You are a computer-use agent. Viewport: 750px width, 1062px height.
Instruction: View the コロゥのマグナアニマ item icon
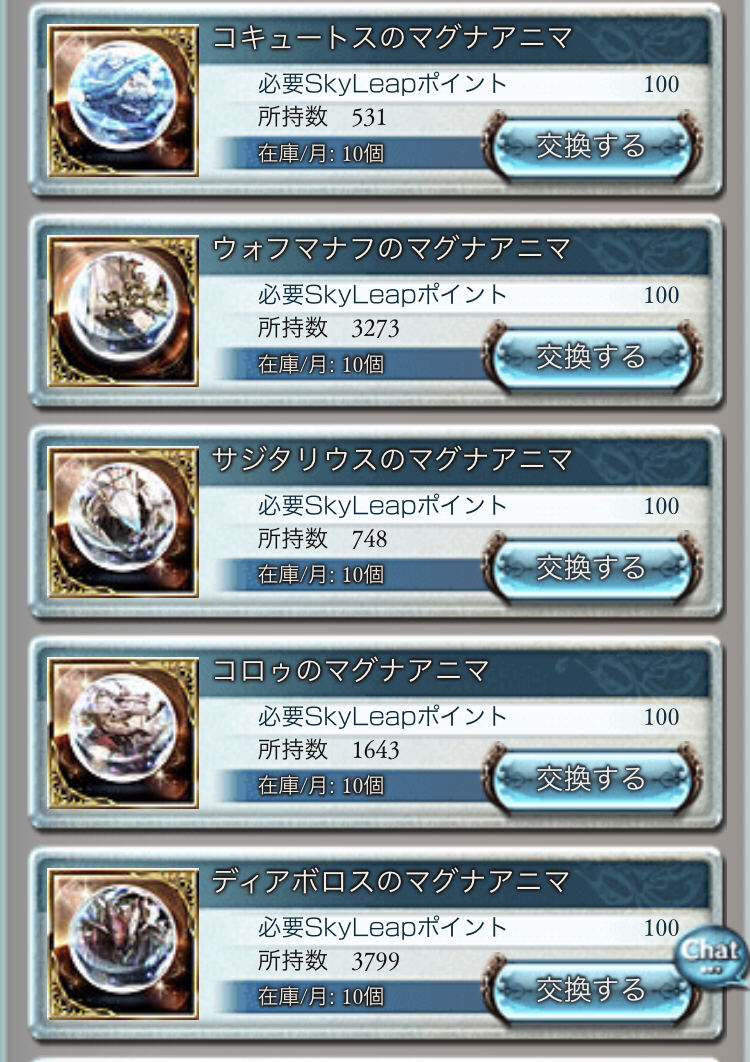123,734
